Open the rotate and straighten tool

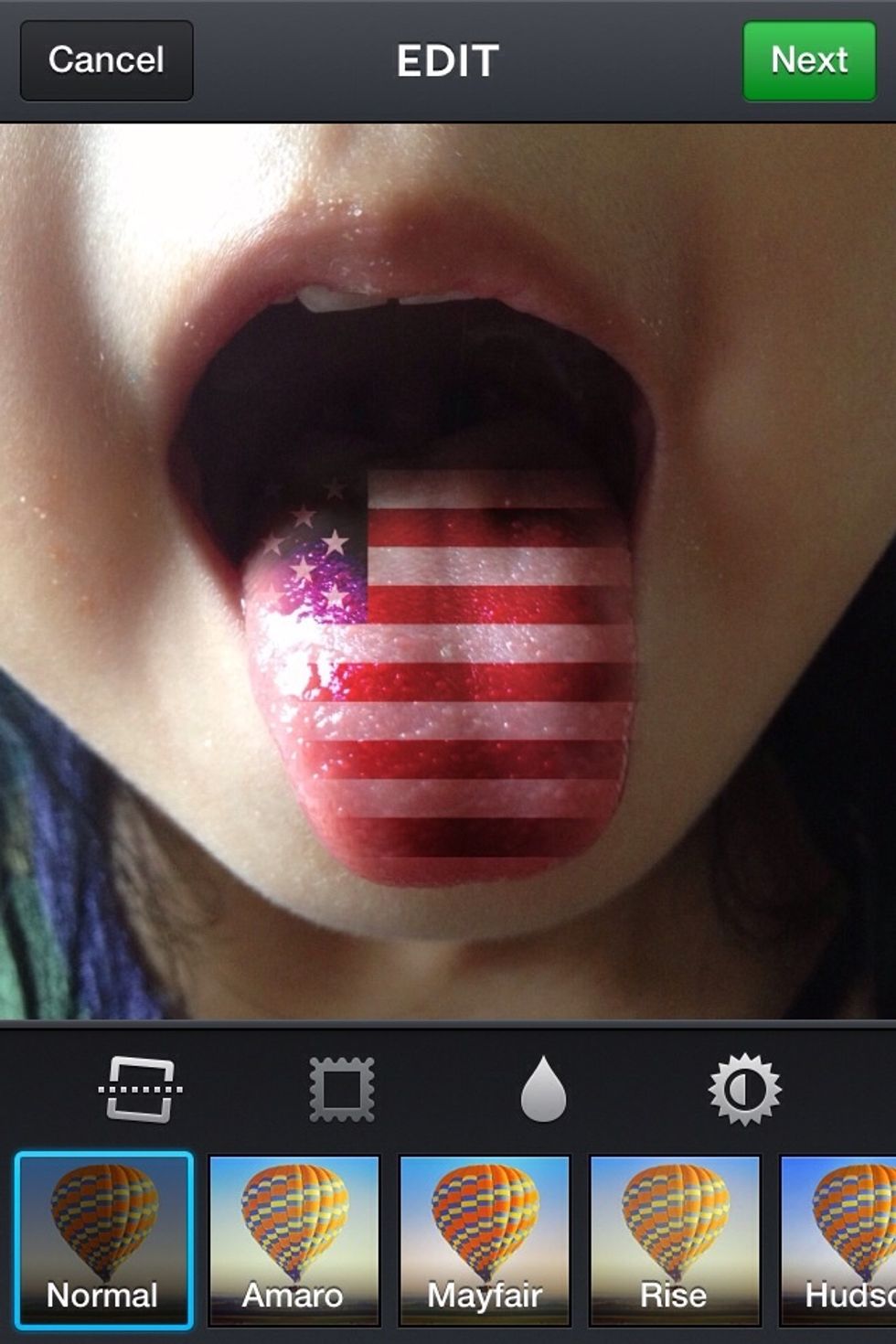139,1088
